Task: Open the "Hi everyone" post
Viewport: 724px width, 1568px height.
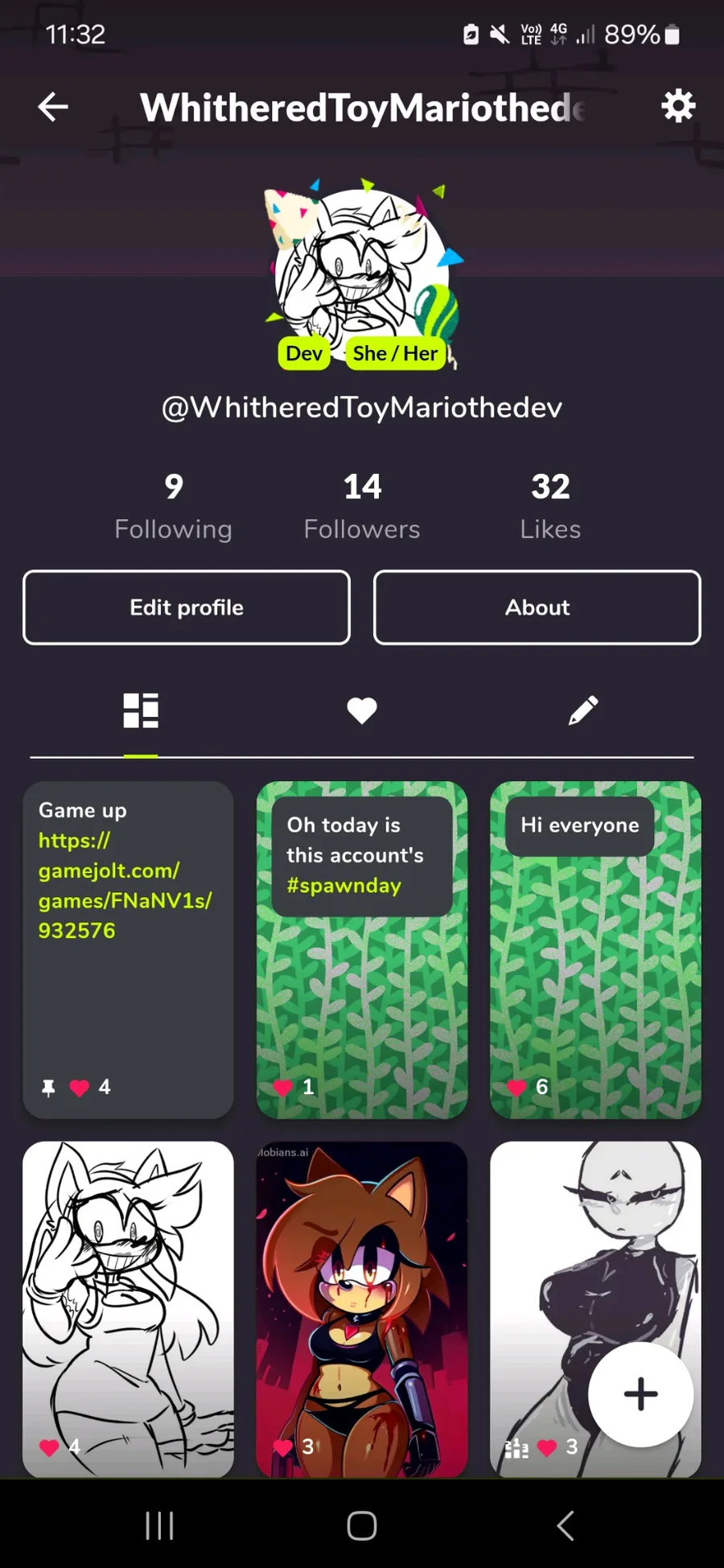Action: pyautogui.click(x=595, y=949)
